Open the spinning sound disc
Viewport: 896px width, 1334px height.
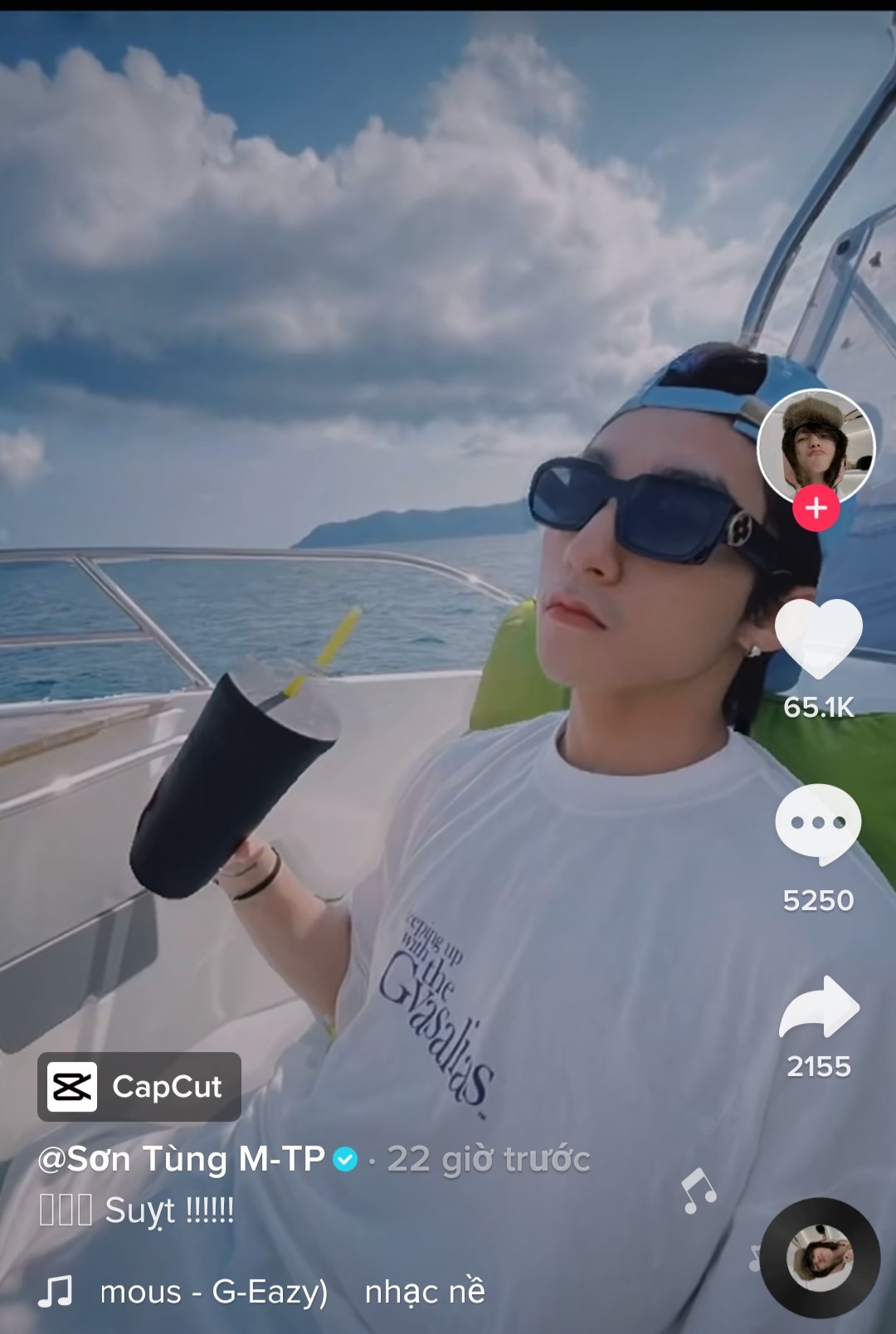pos(821,1259)
